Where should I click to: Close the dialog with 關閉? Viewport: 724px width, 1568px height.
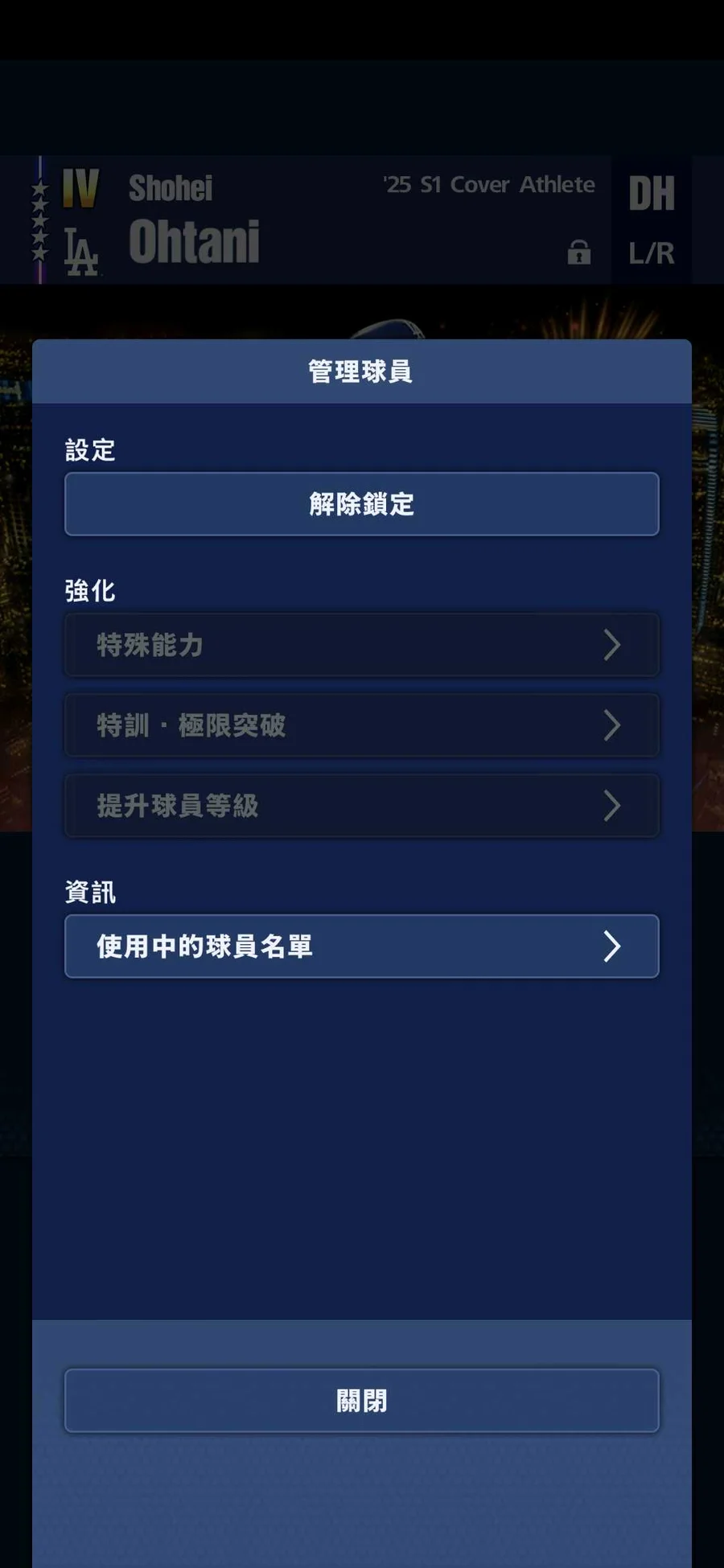[361, 1401]
